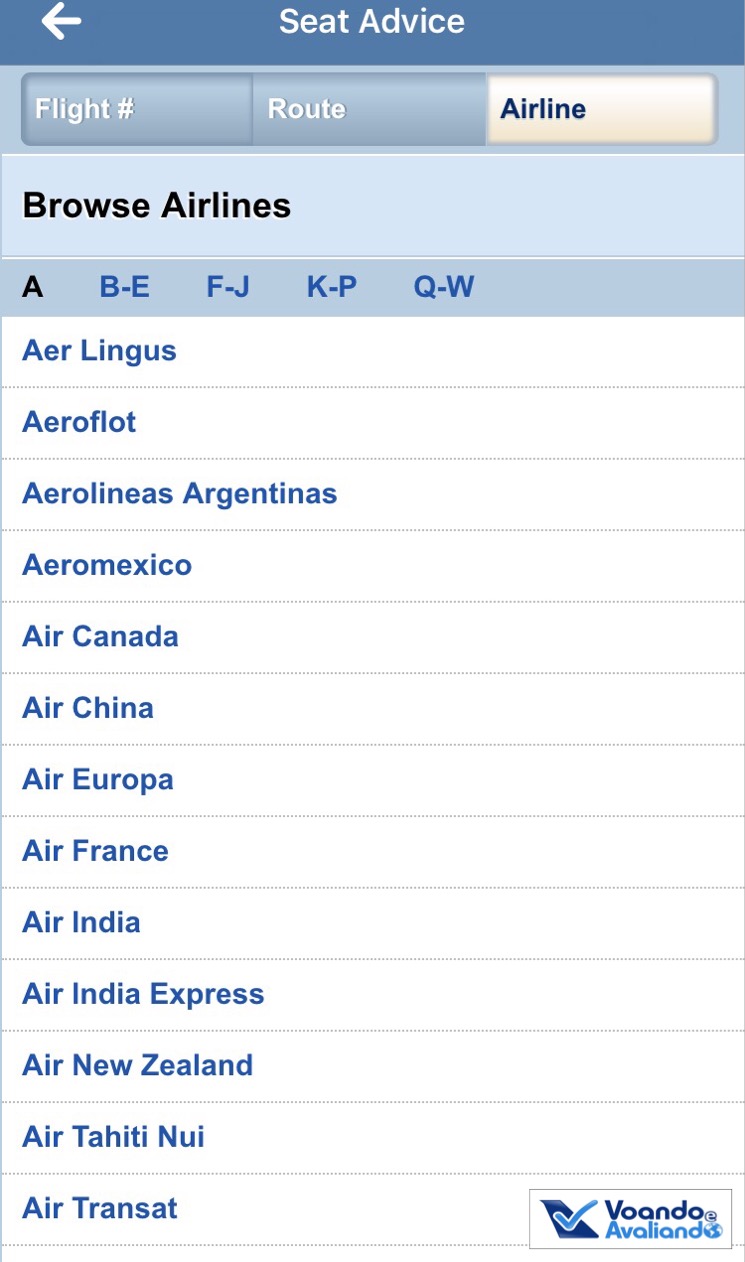Choose Aeroflot from the list
Screen dimensions: 745x1262
(x=79, y=422)
